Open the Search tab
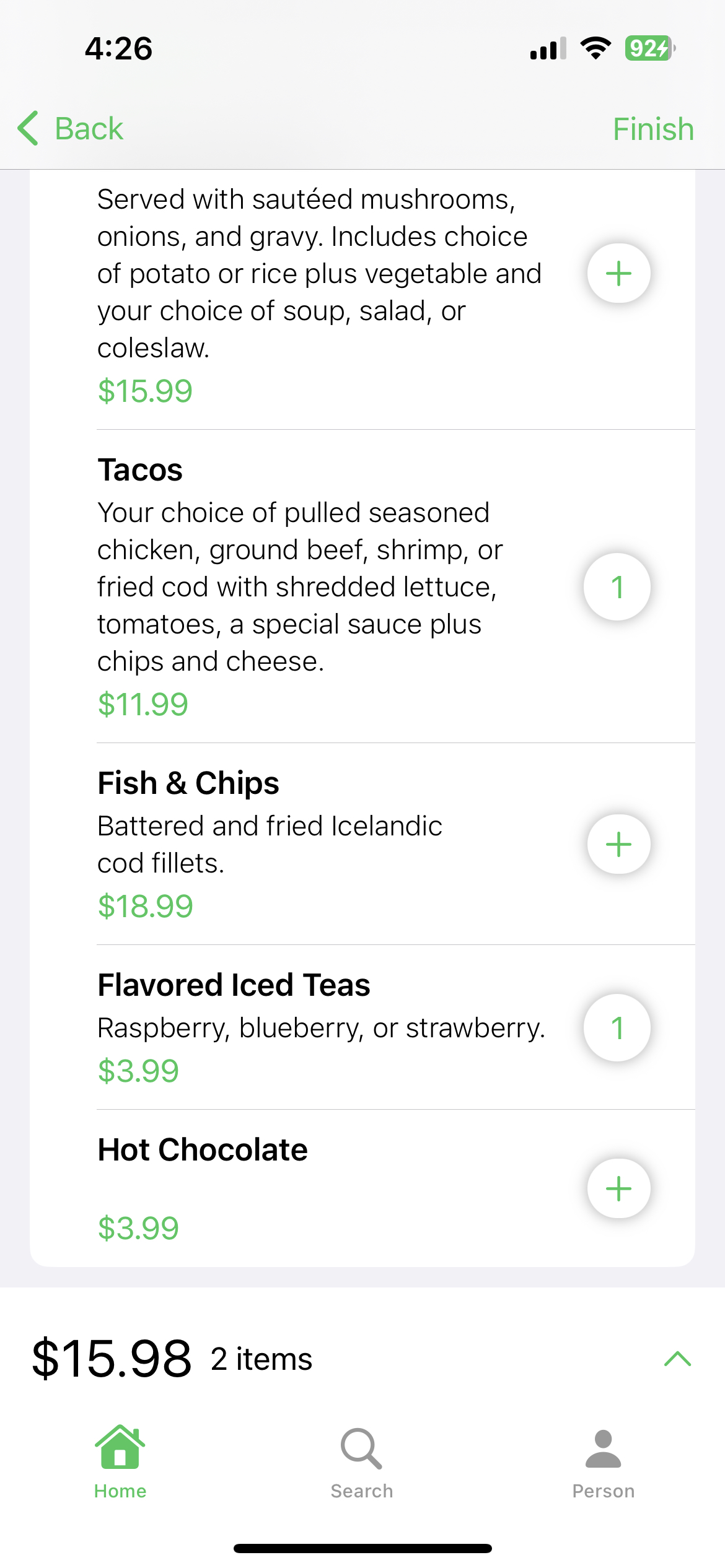 pyautogui.click(x=362, y=1461)
